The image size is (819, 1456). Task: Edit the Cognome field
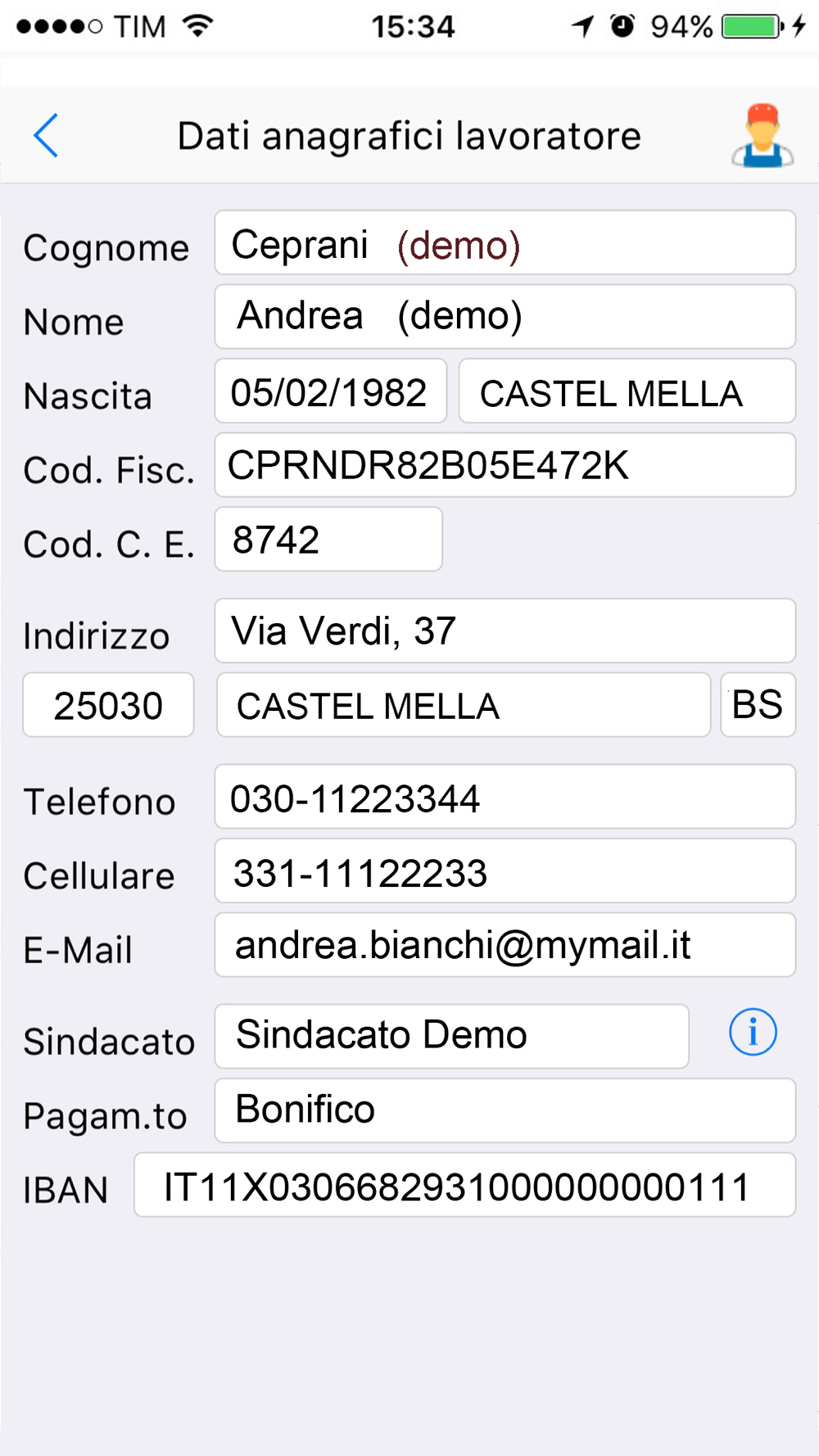pos(505,242)
